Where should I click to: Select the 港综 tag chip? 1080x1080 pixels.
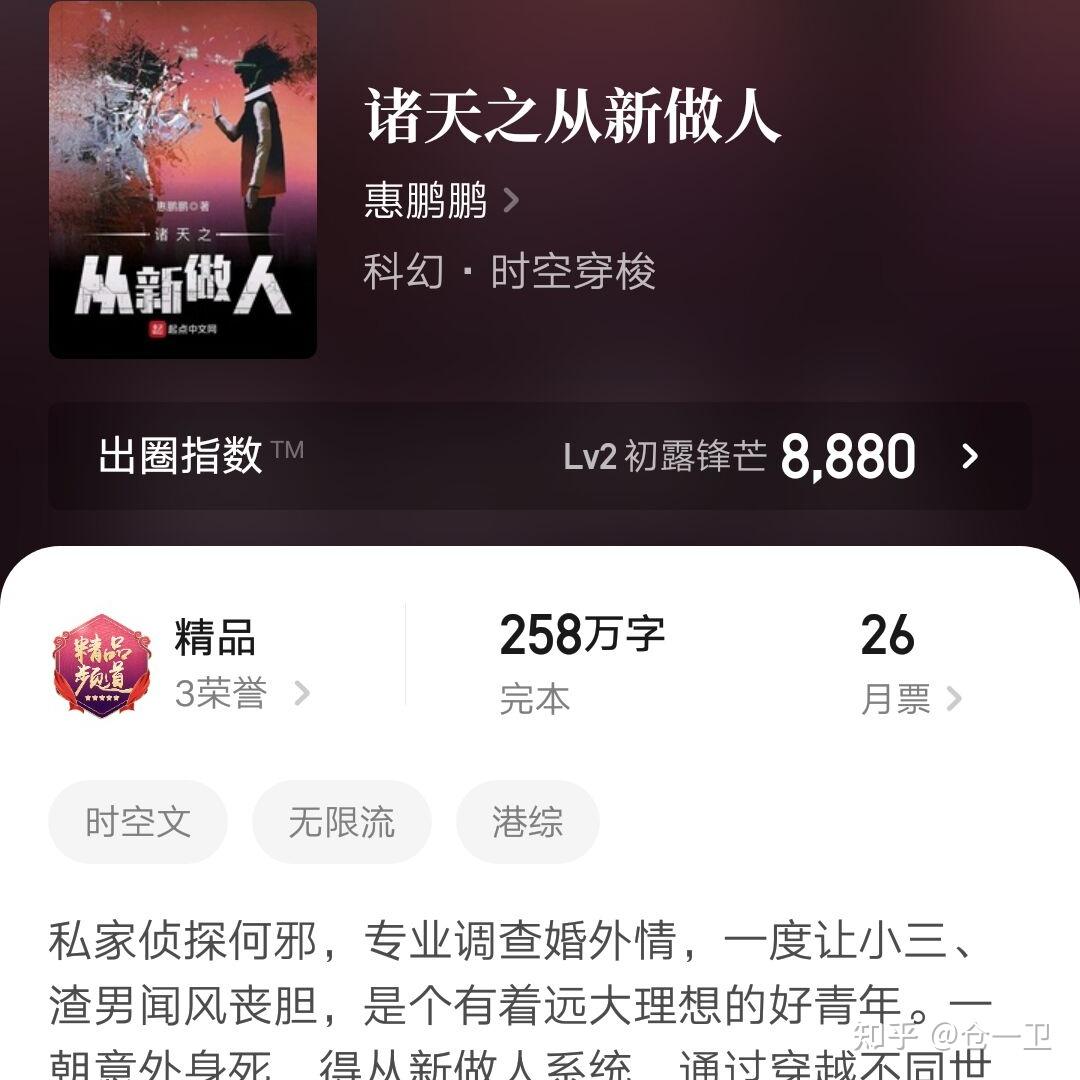click(x=527, y=822)
